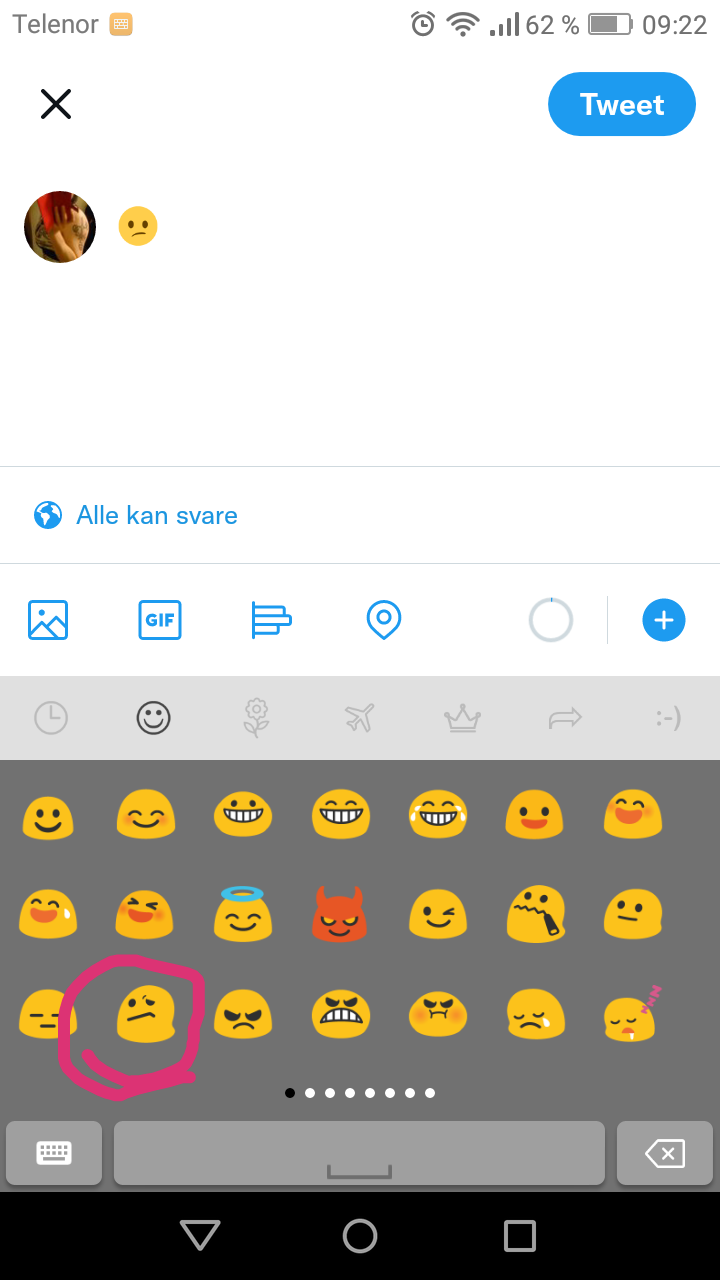Post with the Tweet button

[622, 104]
